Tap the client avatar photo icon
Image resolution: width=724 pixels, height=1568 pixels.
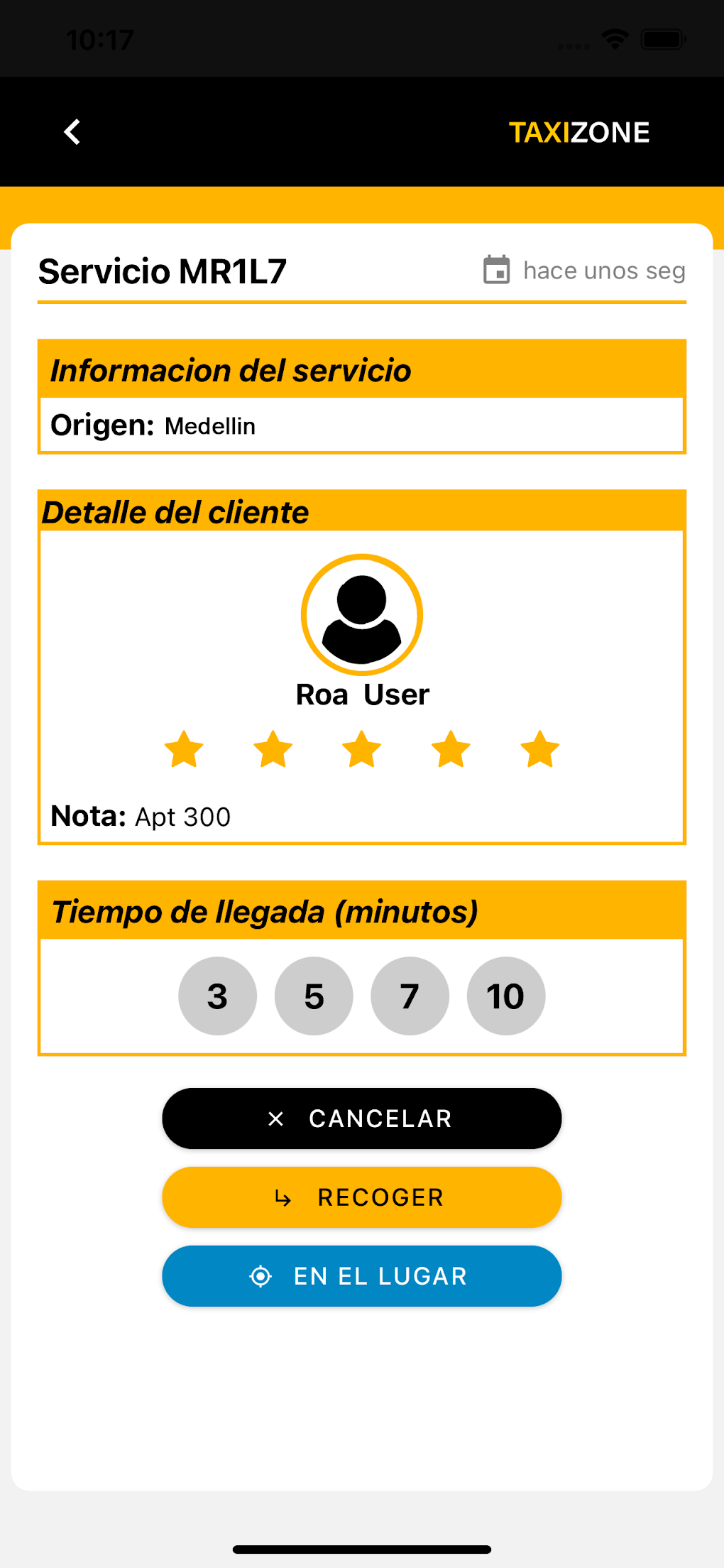(361, 615)
